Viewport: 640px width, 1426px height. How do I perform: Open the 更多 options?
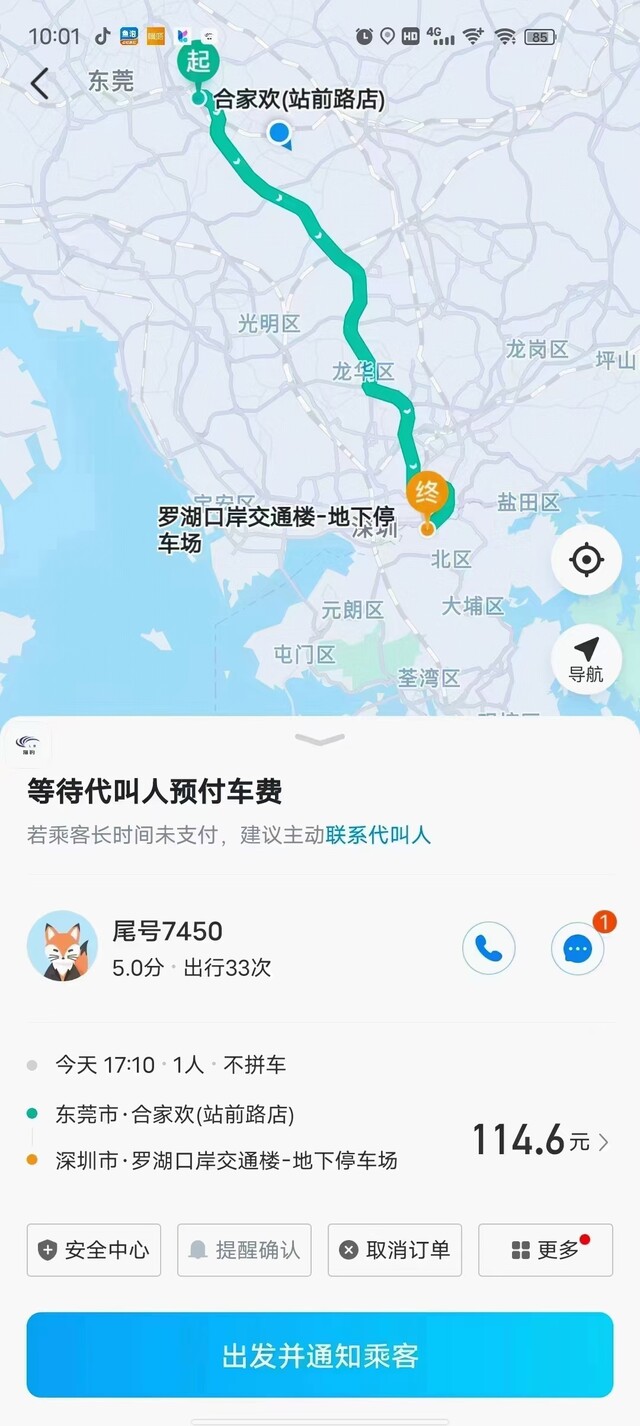(545, 1250)
